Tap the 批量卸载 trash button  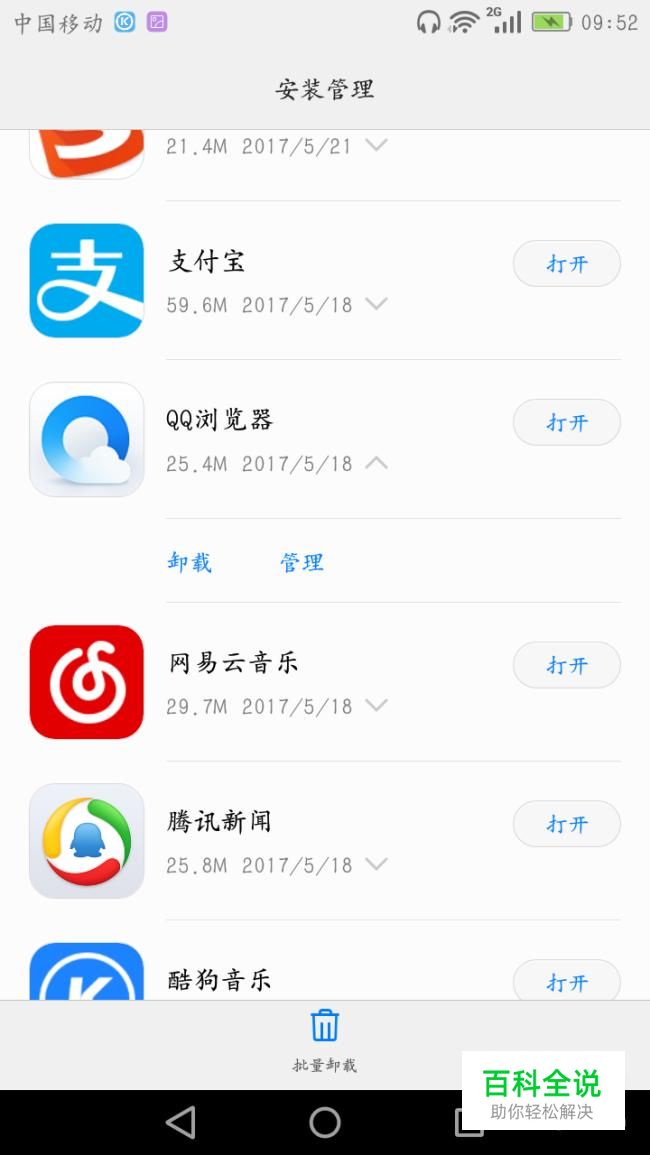tap(325, 1038)
